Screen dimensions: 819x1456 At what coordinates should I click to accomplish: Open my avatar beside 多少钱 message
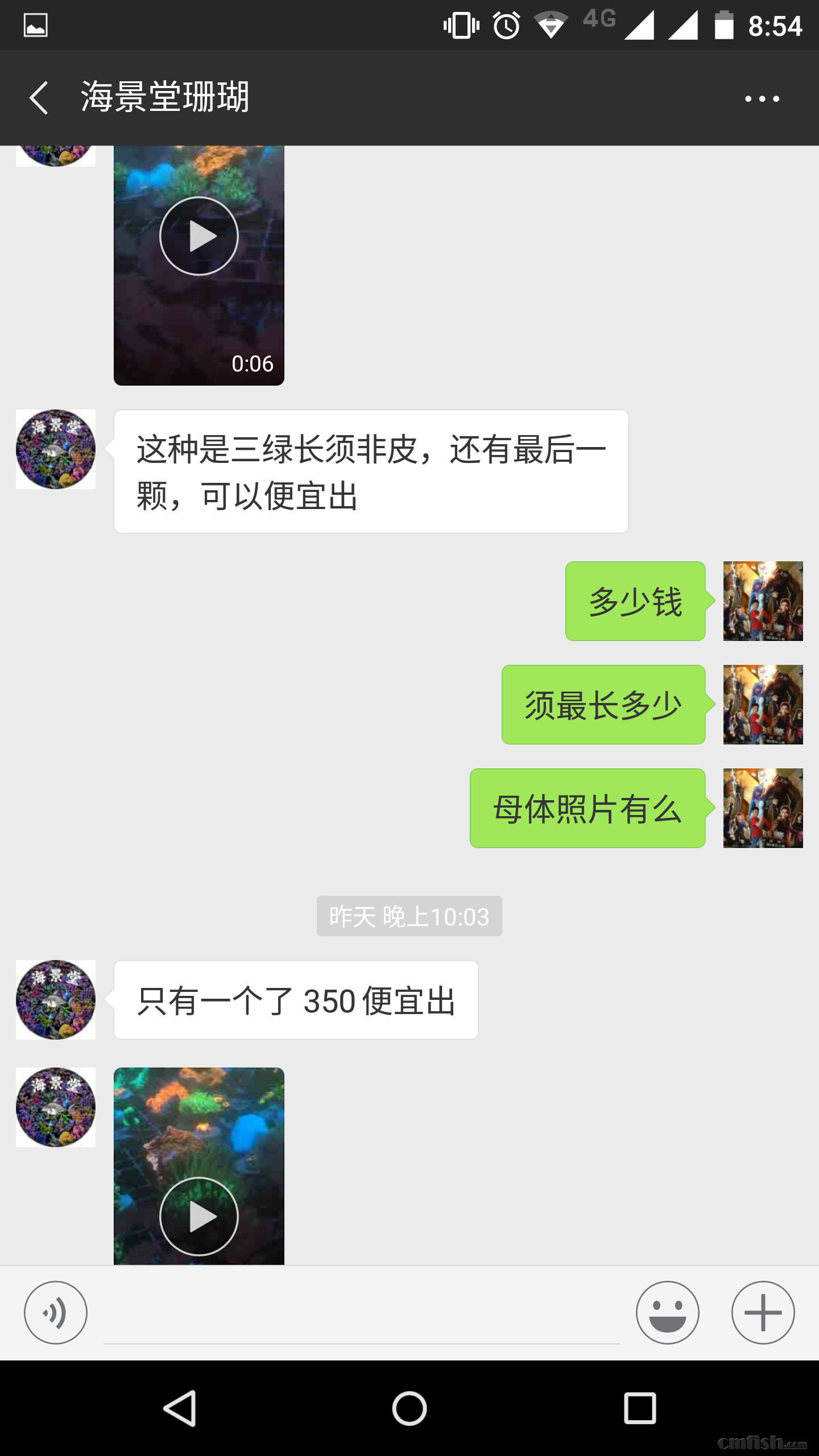(763, 601)
